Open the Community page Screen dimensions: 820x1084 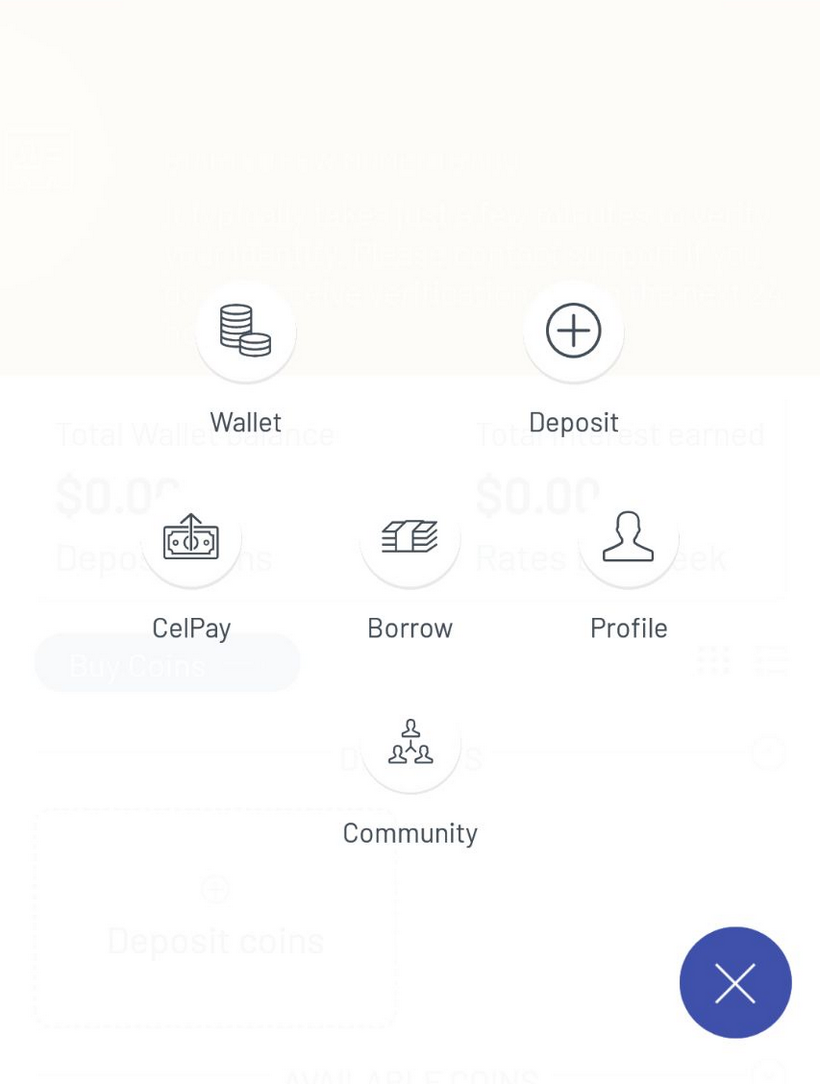[x=410, y=743]
